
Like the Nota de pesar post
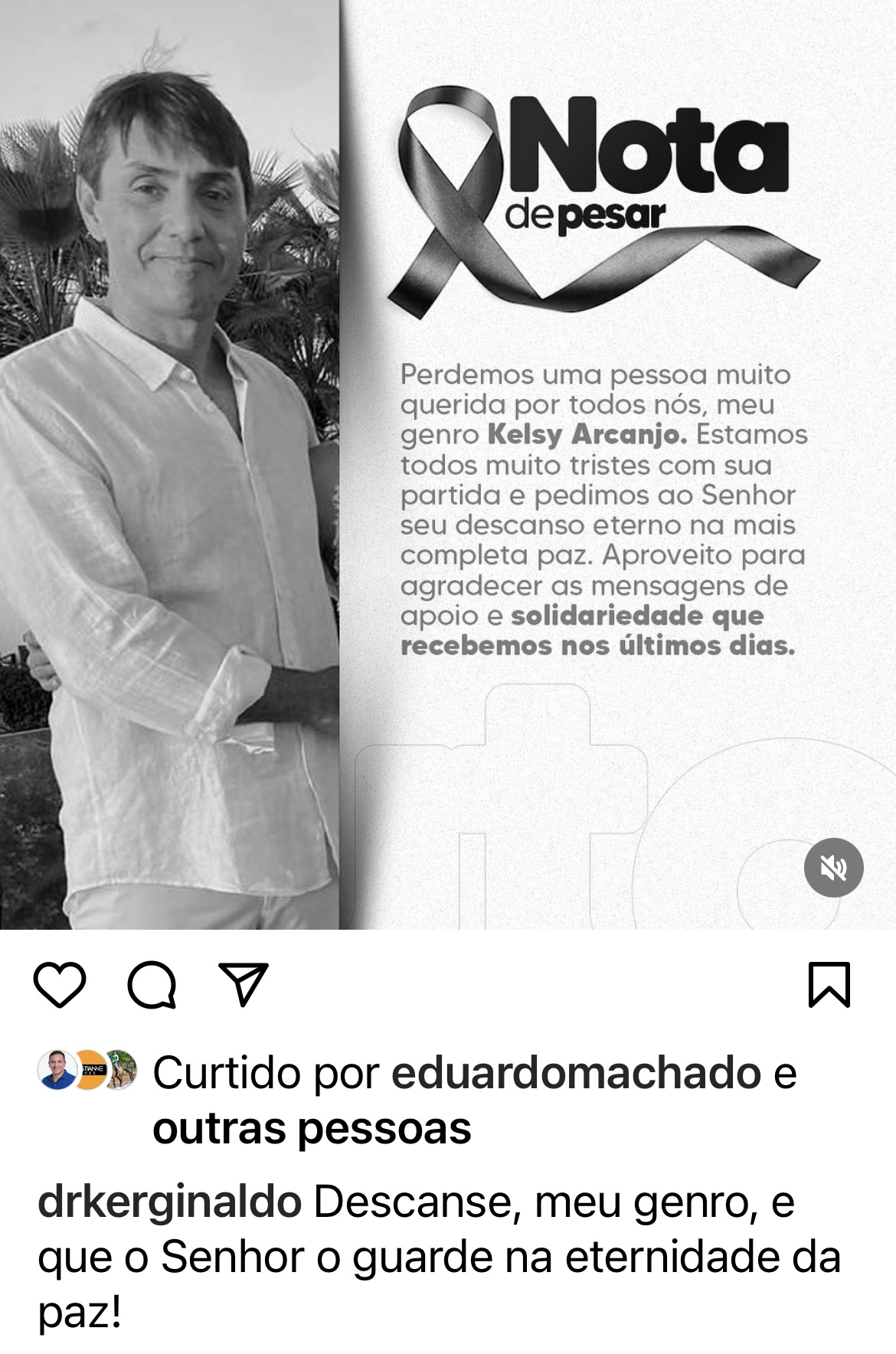click(60, 985)
